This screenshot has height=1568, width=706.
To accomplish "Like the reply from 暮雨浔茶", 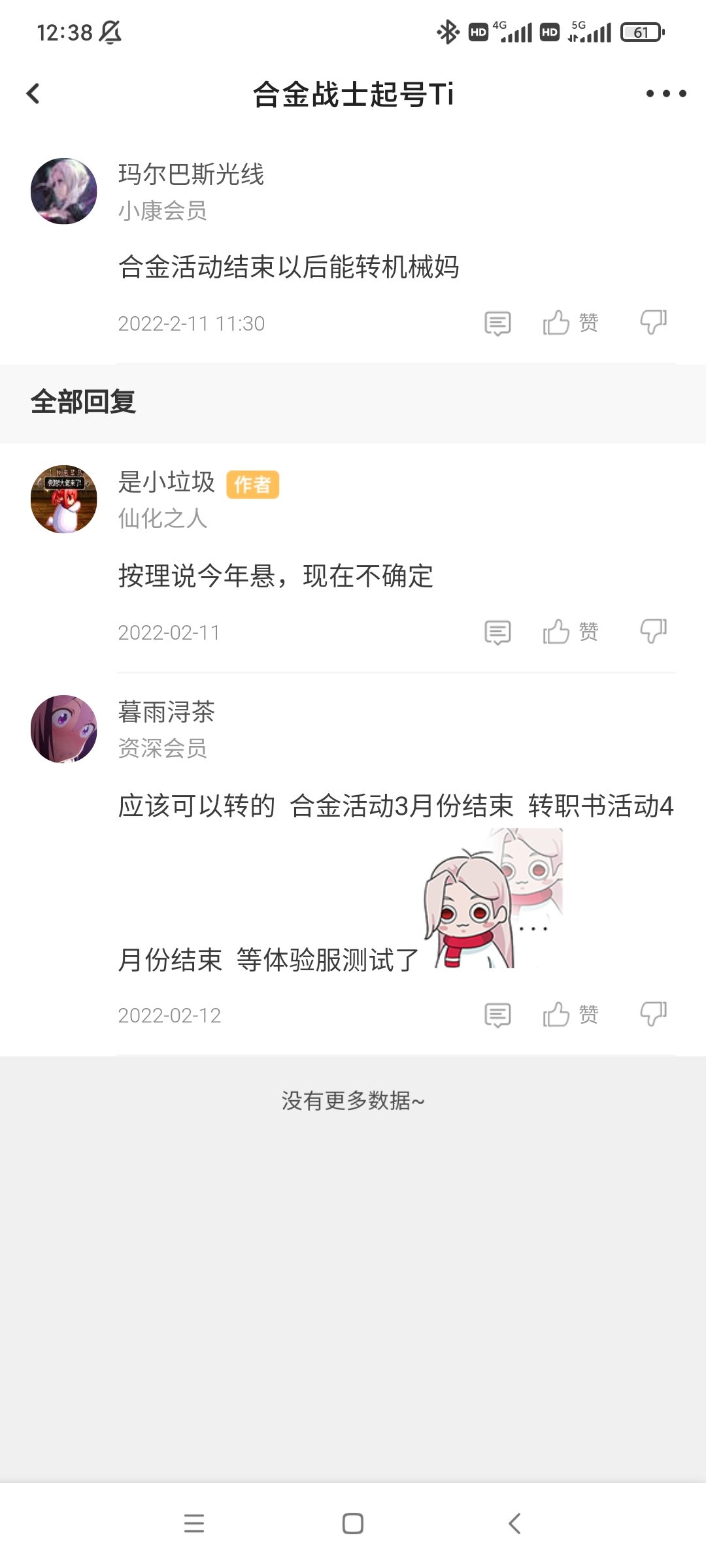I will [x=570, y=1015].
